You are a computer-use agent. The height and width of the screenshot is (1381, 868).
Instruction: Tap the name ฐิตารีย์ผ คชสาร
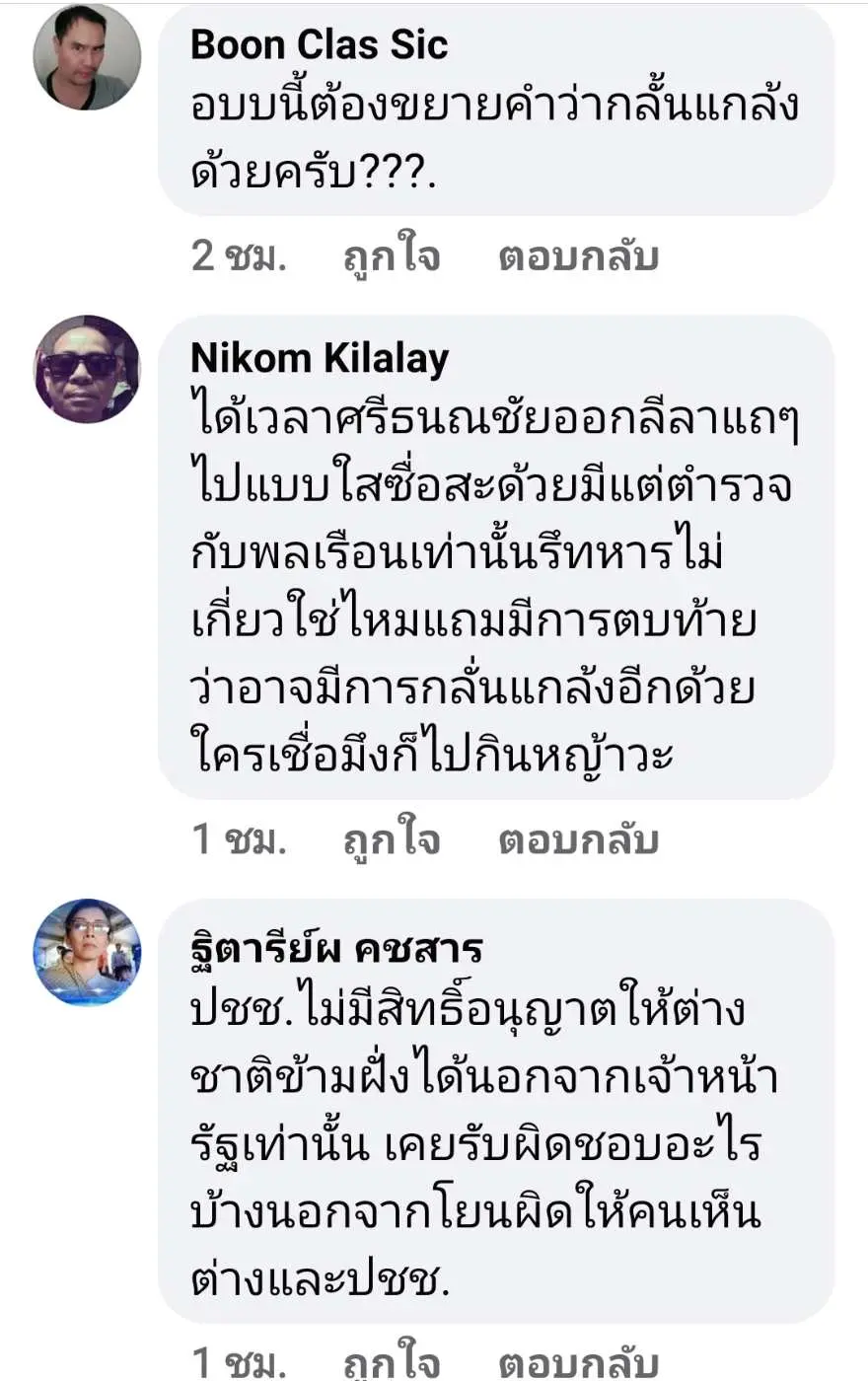tap(335, 948)
